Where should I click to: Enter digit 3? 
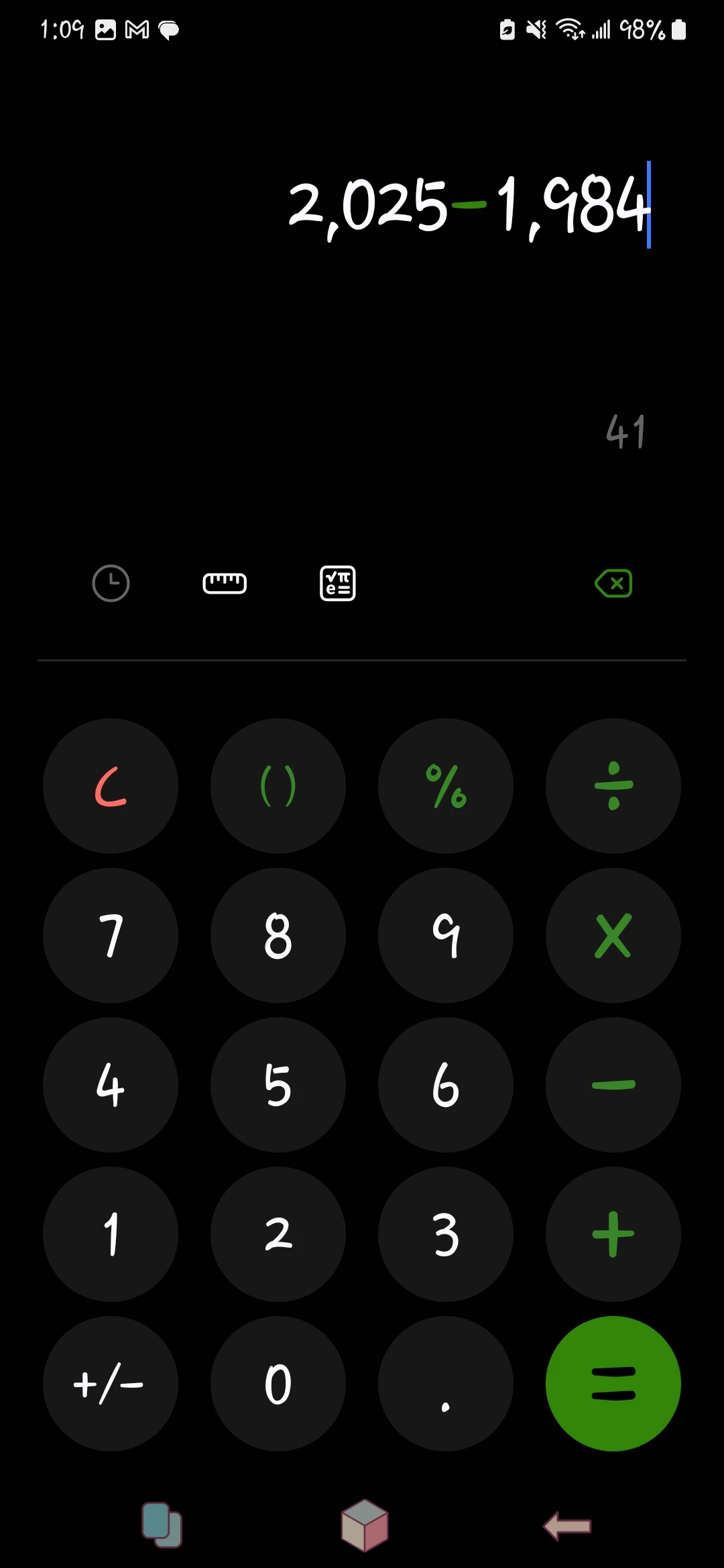tap(446, 1234)
